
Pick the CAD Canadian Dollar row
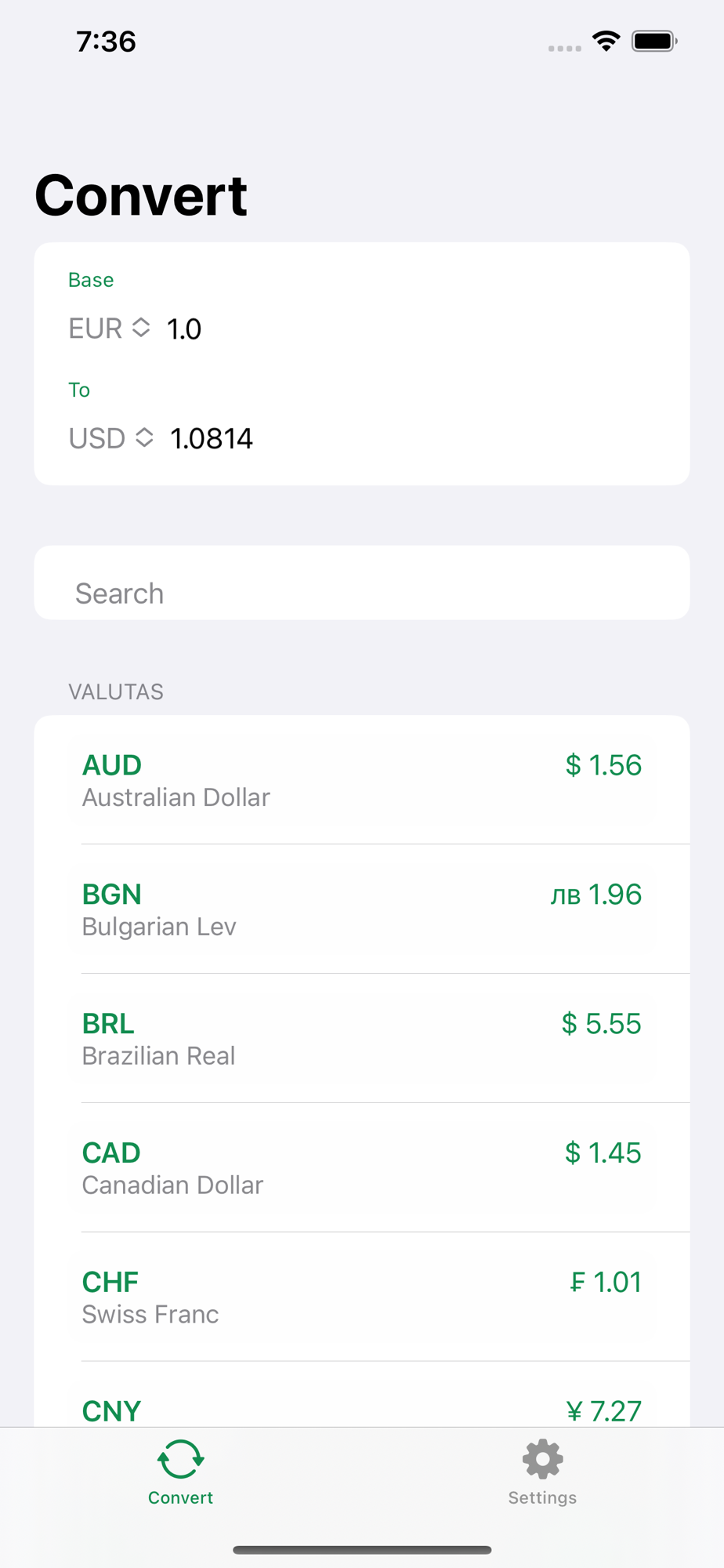coord(362,1168)
